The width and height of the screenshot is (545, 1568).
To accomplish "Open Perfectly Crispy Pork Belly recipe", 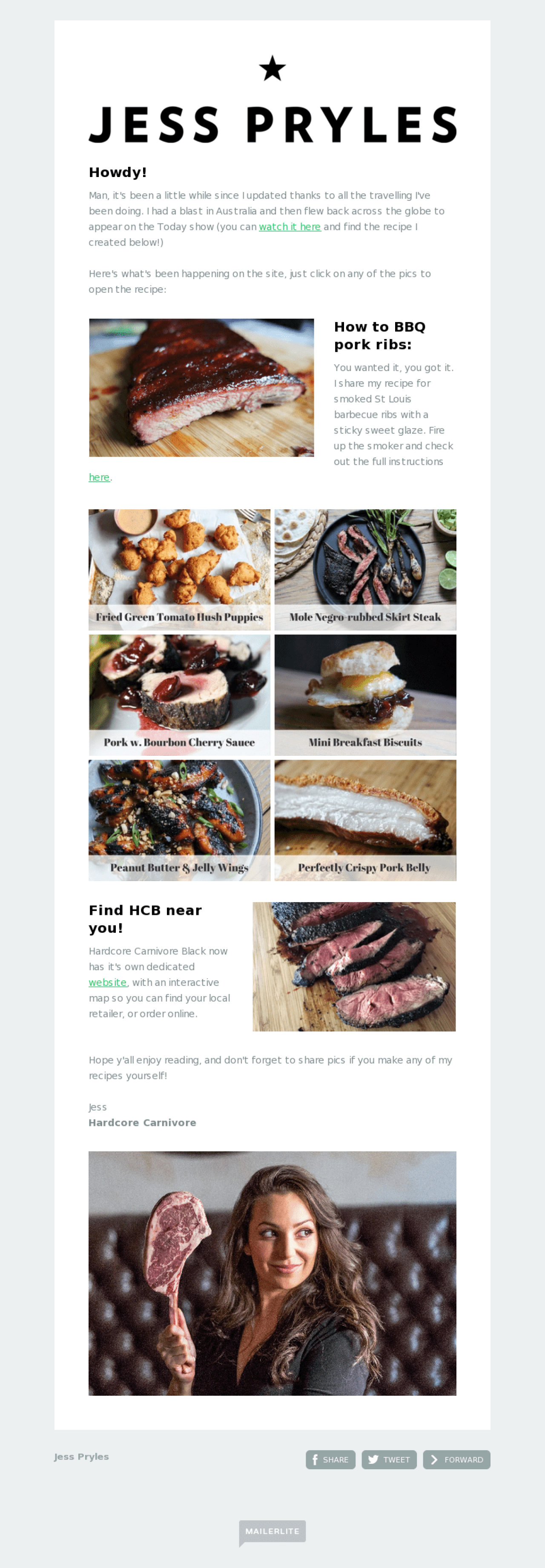I will (365, 820).
